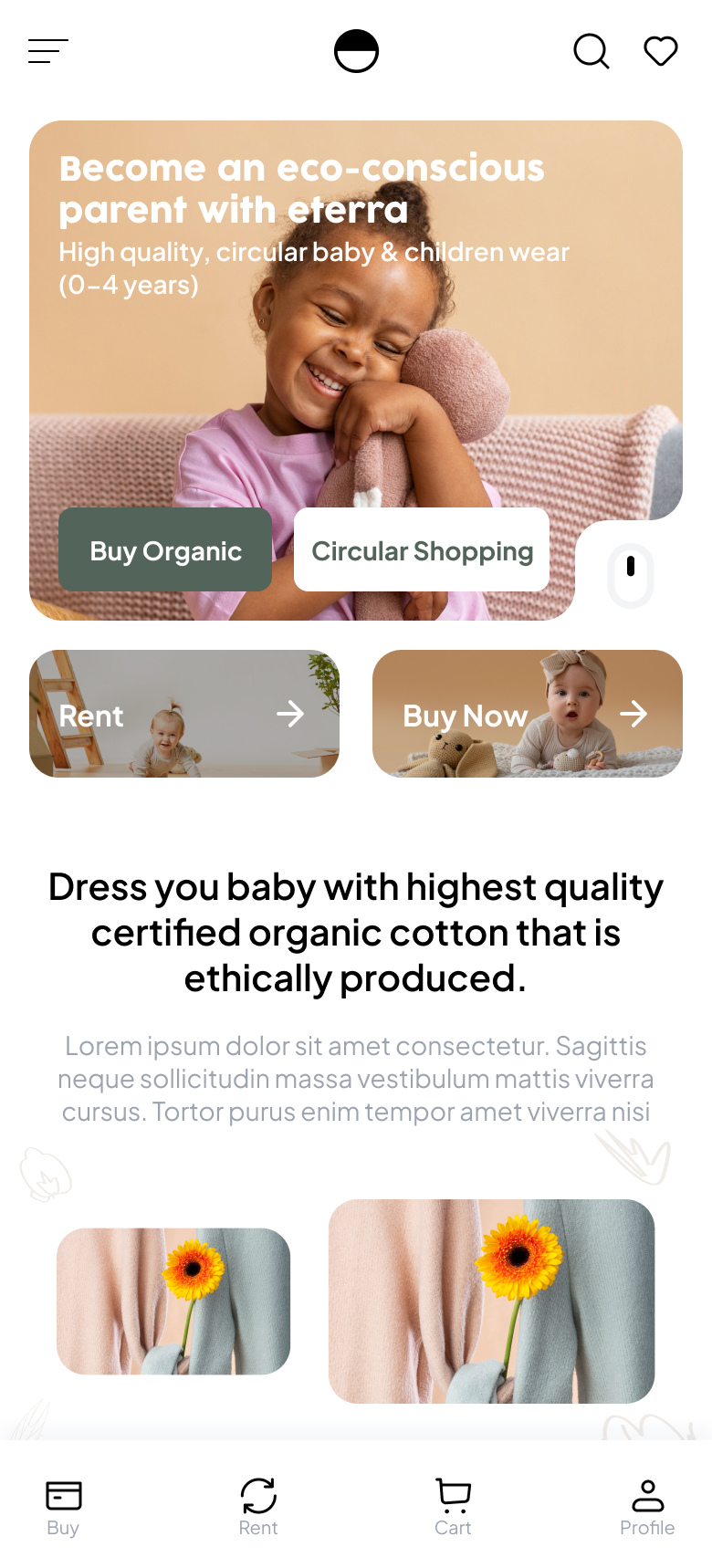The image size is (712, 1568).
Task: Tap the Buy Organic button
Action: pos(165,550)
